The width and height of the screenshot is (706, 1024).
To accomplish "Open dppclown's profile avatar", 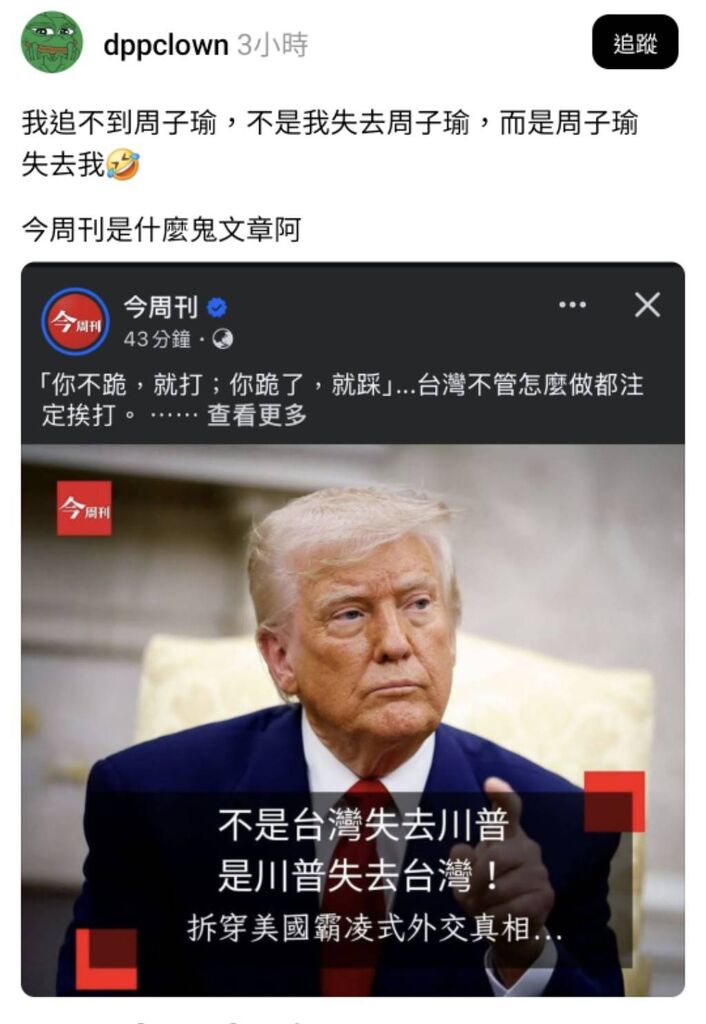I will (52, 43).
